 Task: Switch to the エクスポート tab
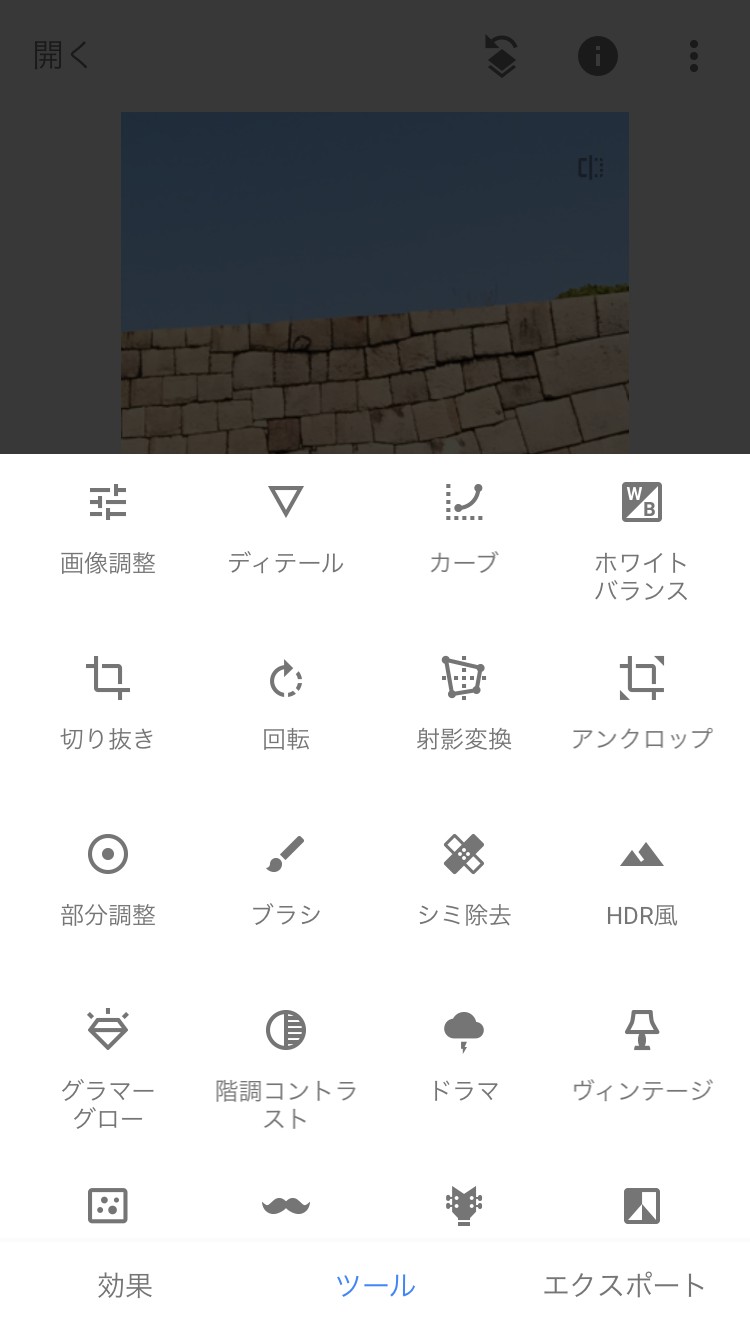click(624, 1285)
